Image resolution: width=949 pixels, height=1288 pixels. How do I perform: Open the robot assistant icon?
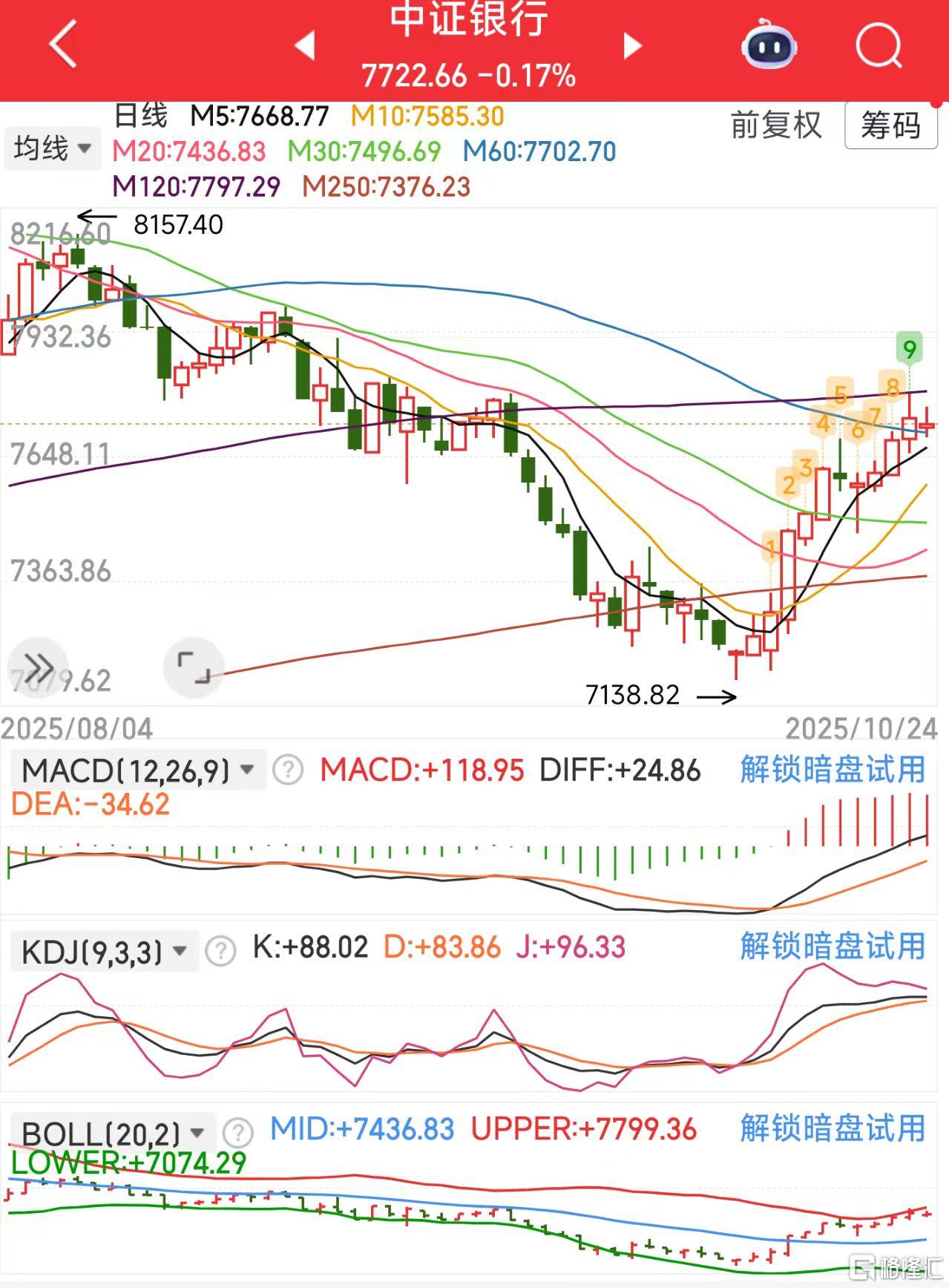769,45
